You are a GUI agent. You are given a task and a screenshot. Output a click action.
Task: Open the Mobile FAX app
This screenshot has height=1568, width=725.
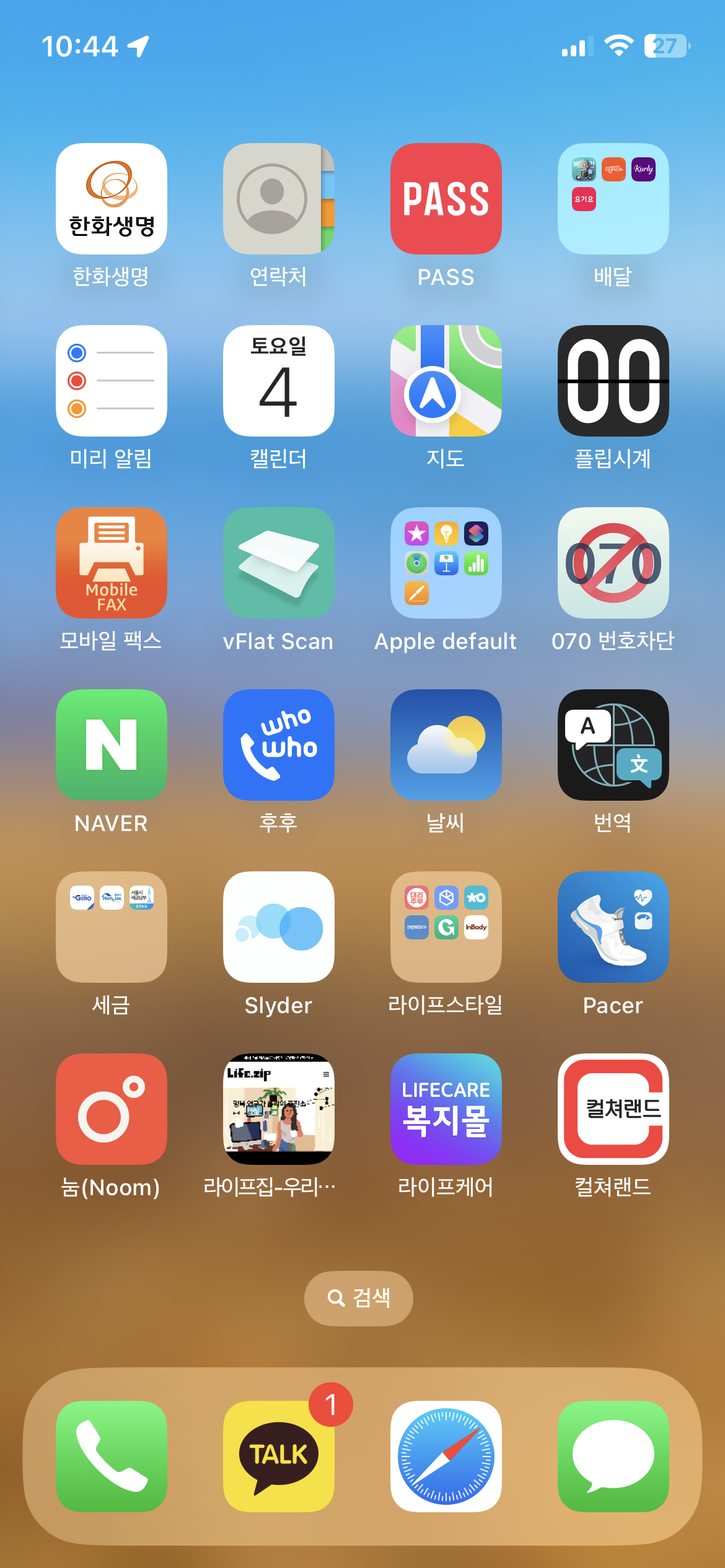click(x=112, y=563)
